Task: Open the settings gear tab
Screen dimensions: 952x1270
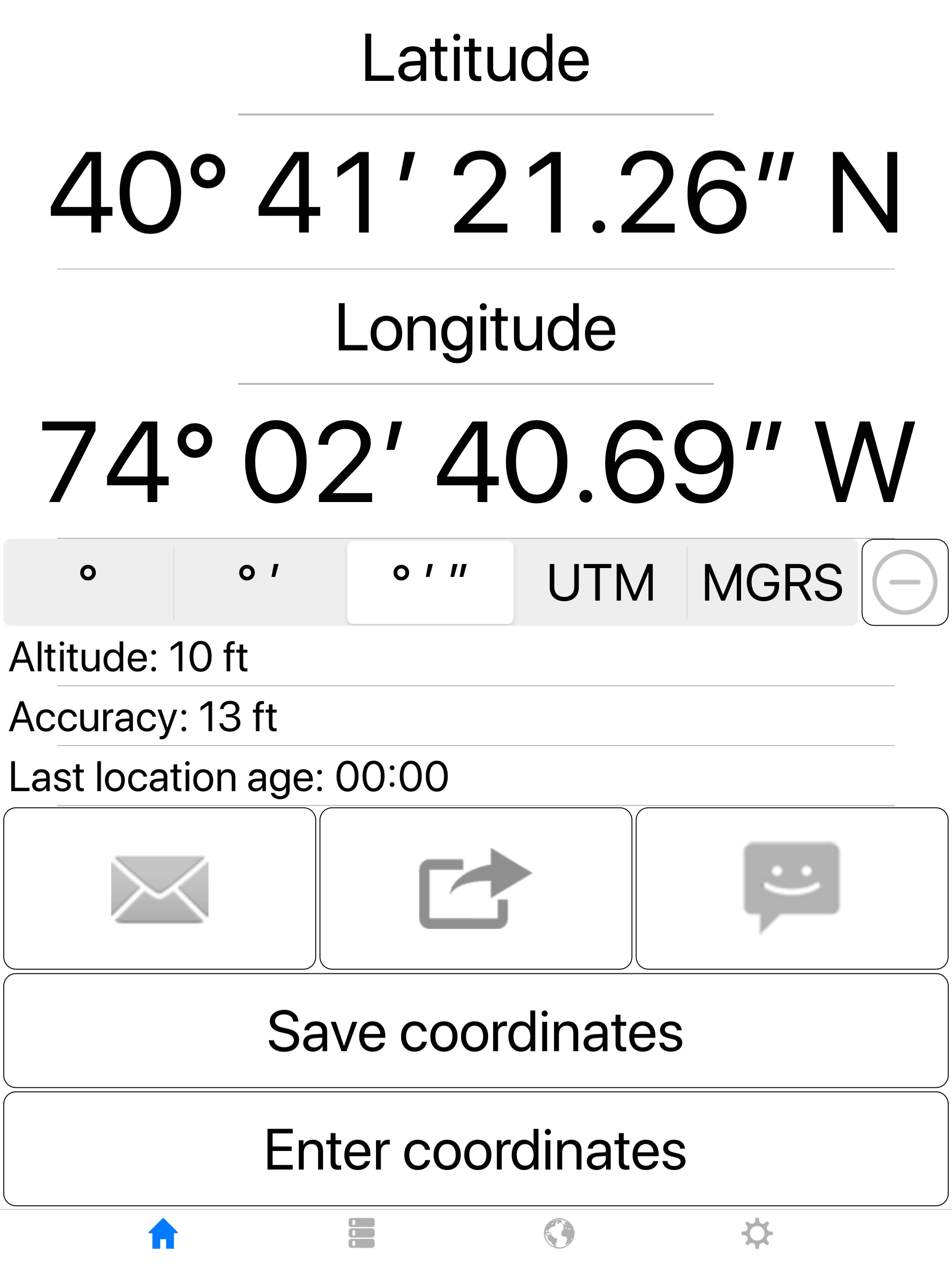Action: click(x=757, y=1233)
